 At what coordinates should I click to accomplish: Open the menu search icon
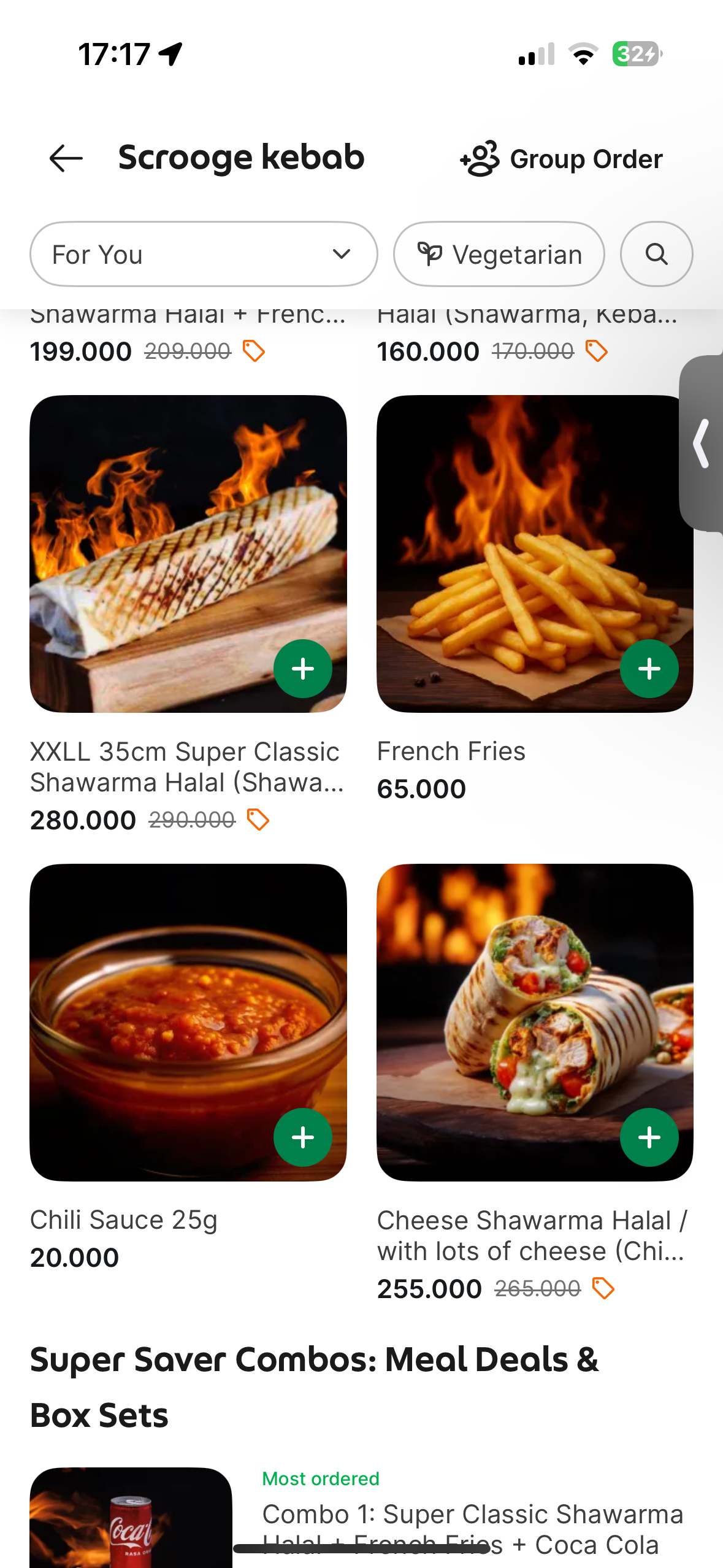coord(656,254)
